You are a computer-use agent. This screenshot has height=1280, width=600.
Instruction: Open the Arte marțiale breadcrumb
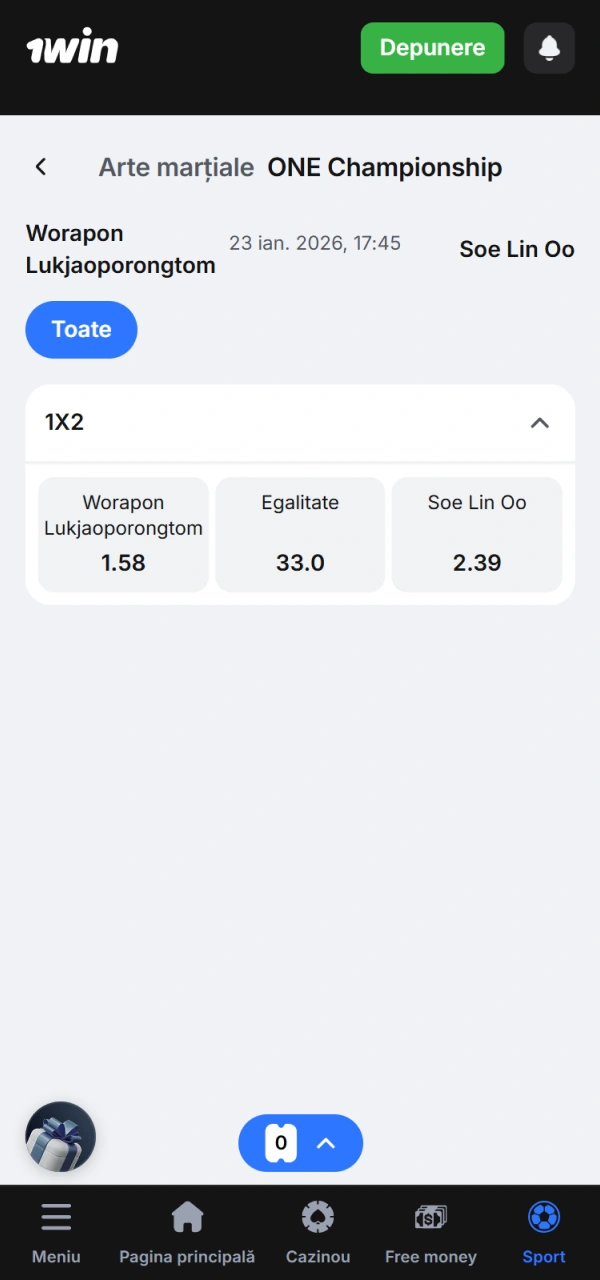tap(176, 167)
